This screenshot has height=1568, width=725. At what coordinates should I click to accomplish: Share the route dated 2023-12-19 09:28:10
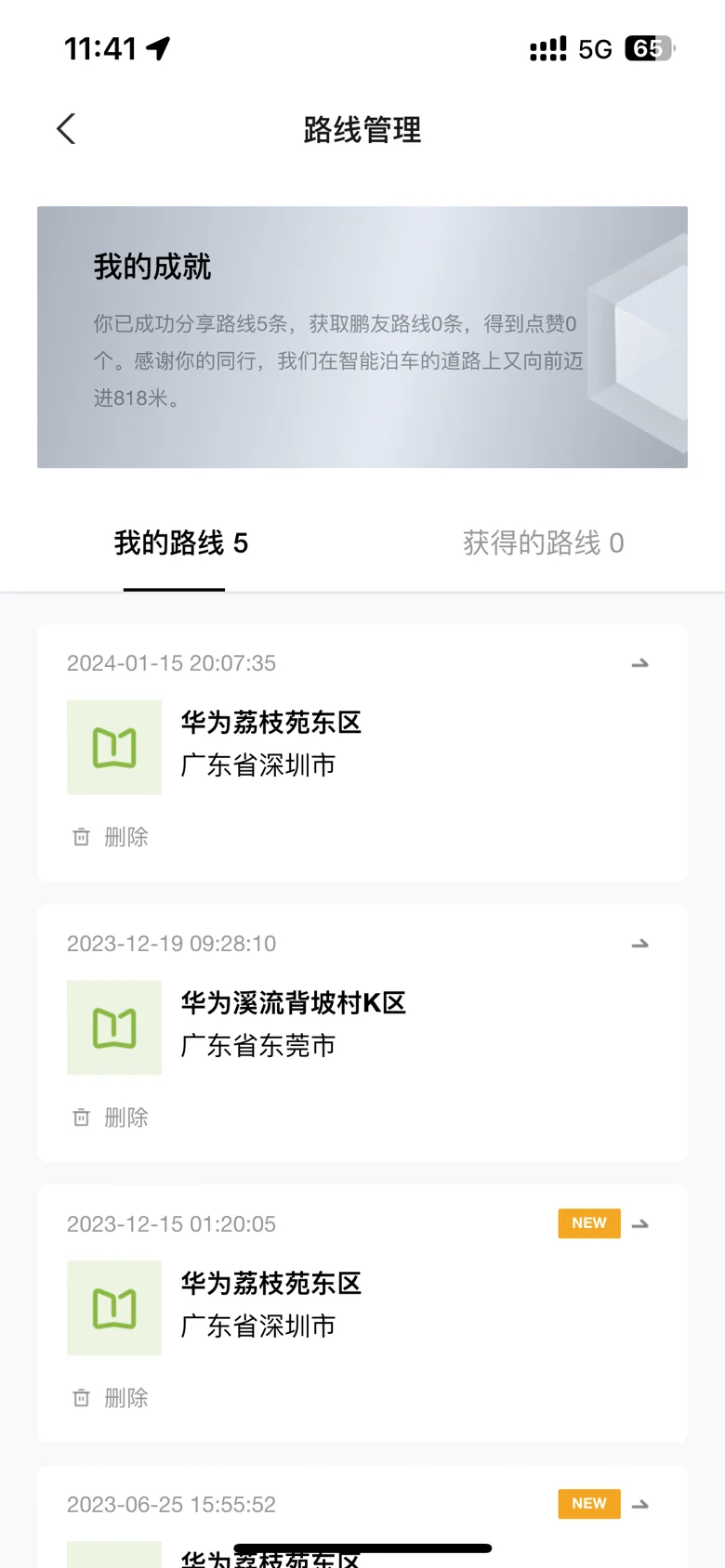click(x=639, y=944)
